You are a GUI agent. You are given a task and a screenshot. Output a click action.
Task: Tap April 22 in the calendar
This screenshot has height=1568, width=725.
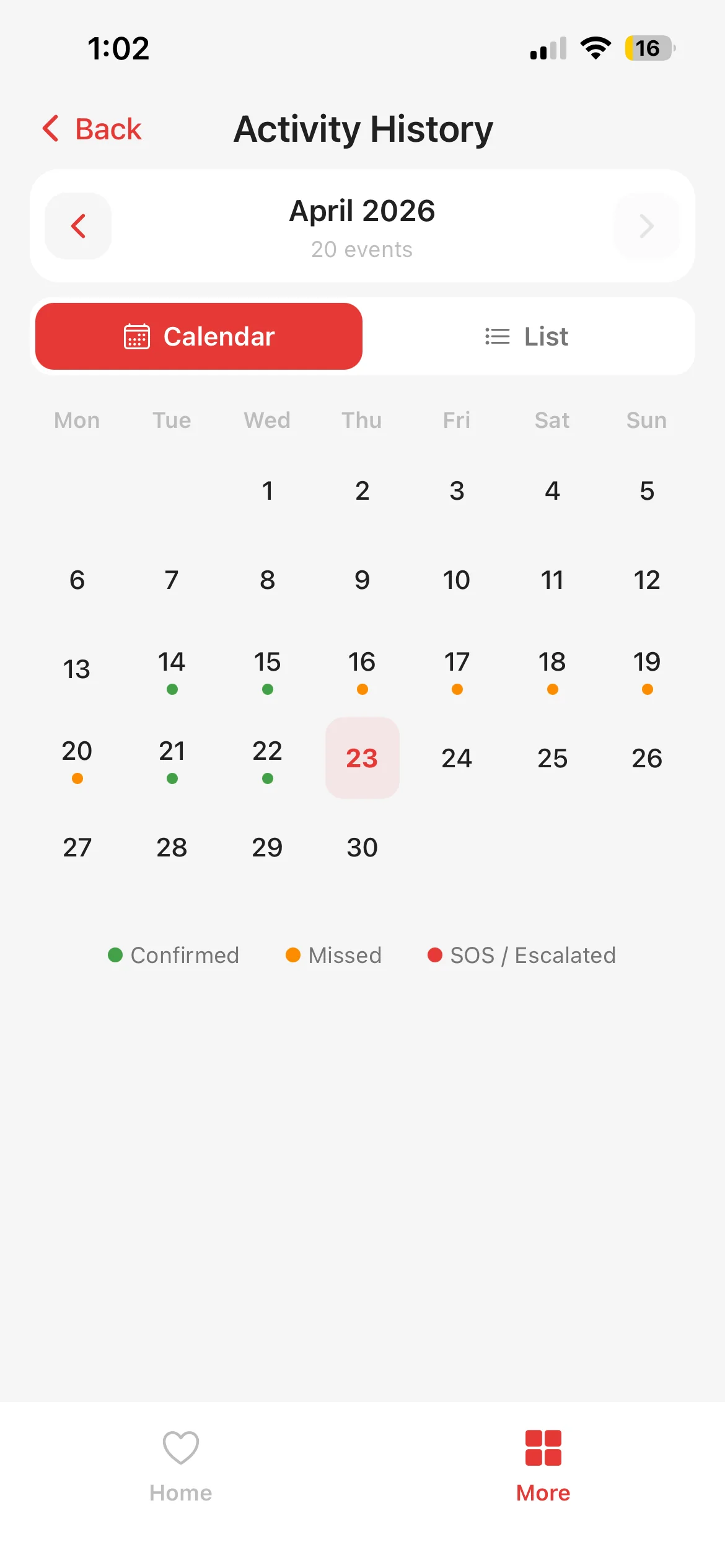267,758
